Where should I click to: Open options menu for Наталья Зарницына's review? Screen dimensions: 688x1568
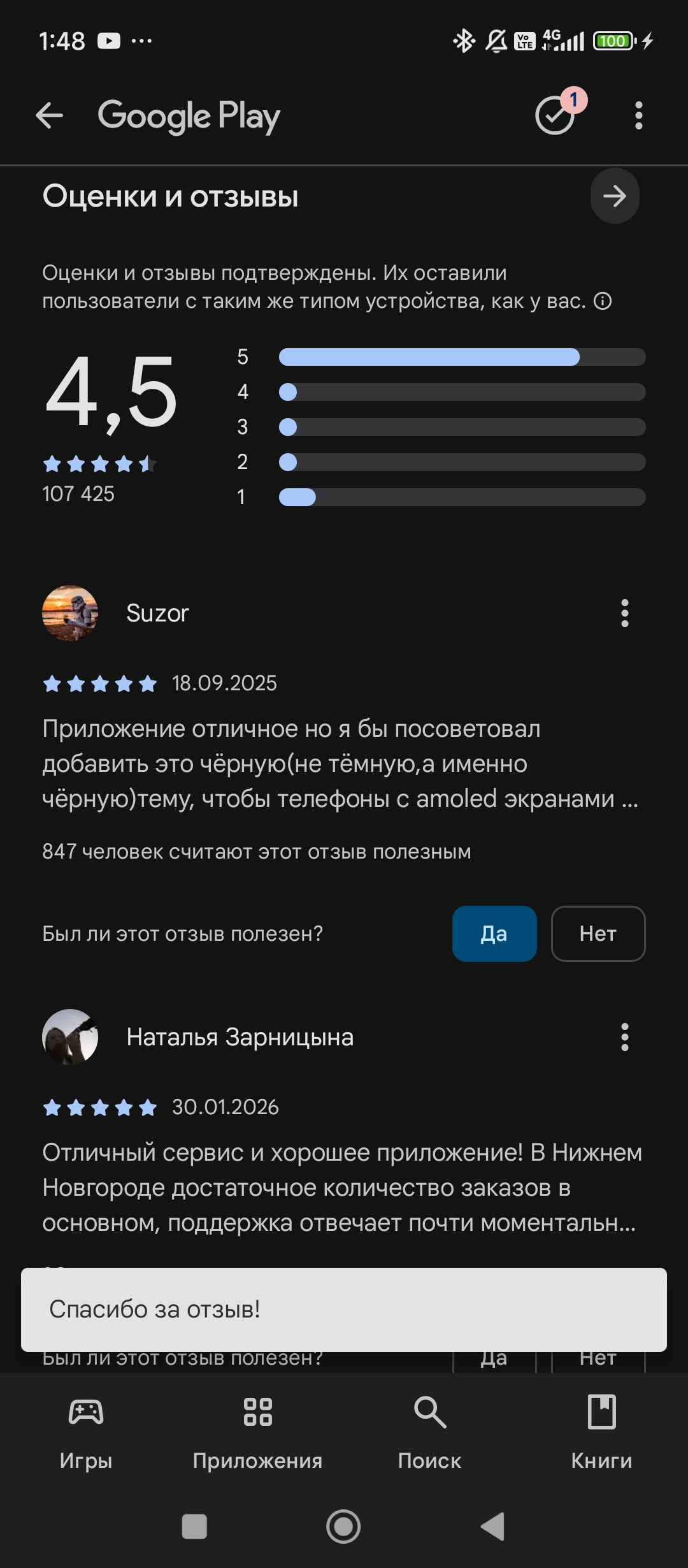click(x=624, y=1037)
